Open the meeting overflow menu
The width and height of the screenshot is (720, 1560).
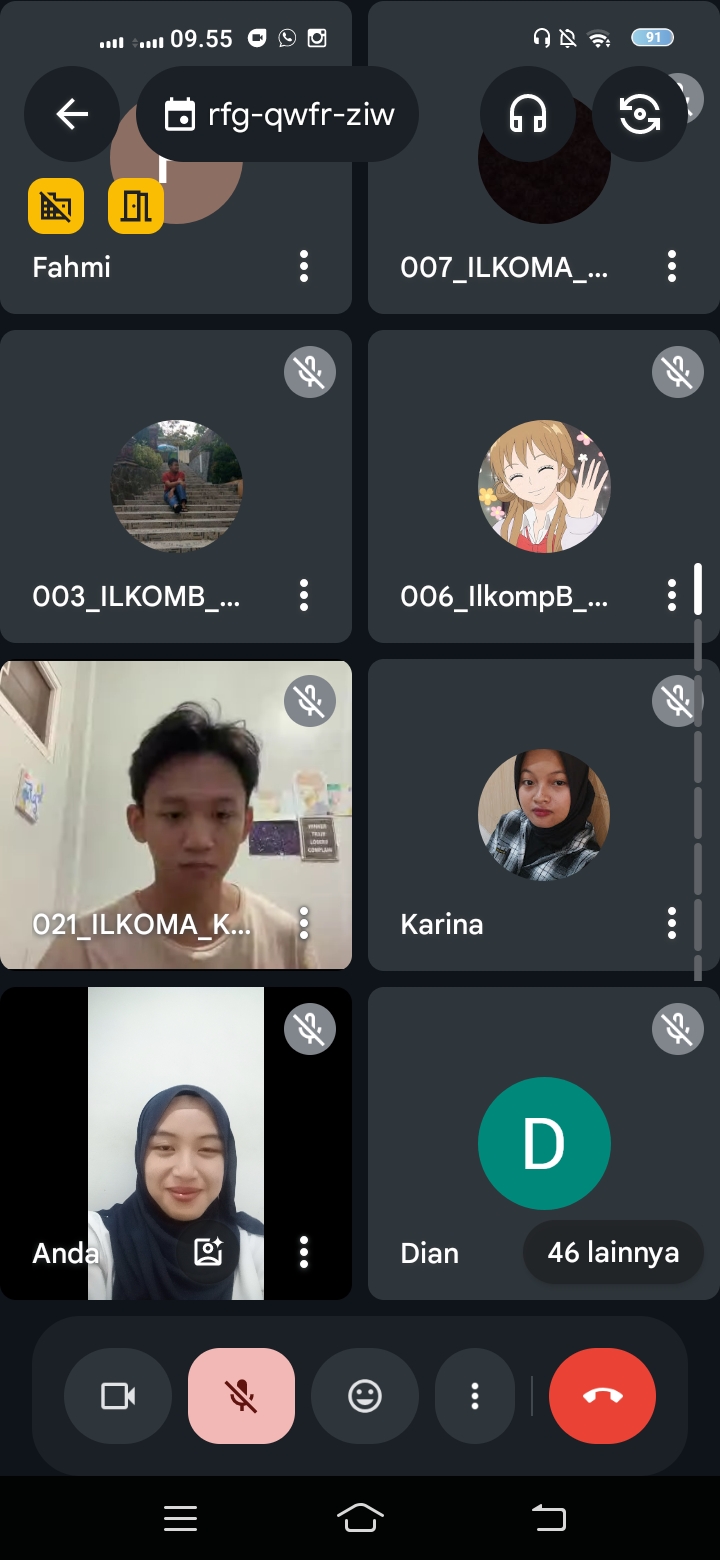(475, 1396)
